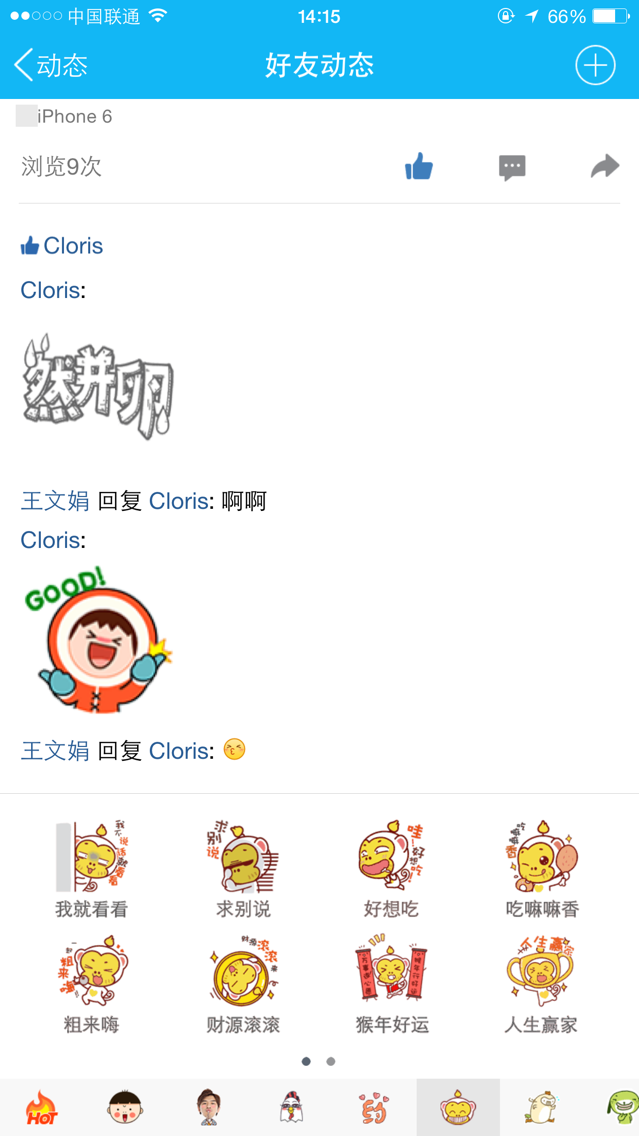Open the profile of Cloris in likes

pos(73,246)
